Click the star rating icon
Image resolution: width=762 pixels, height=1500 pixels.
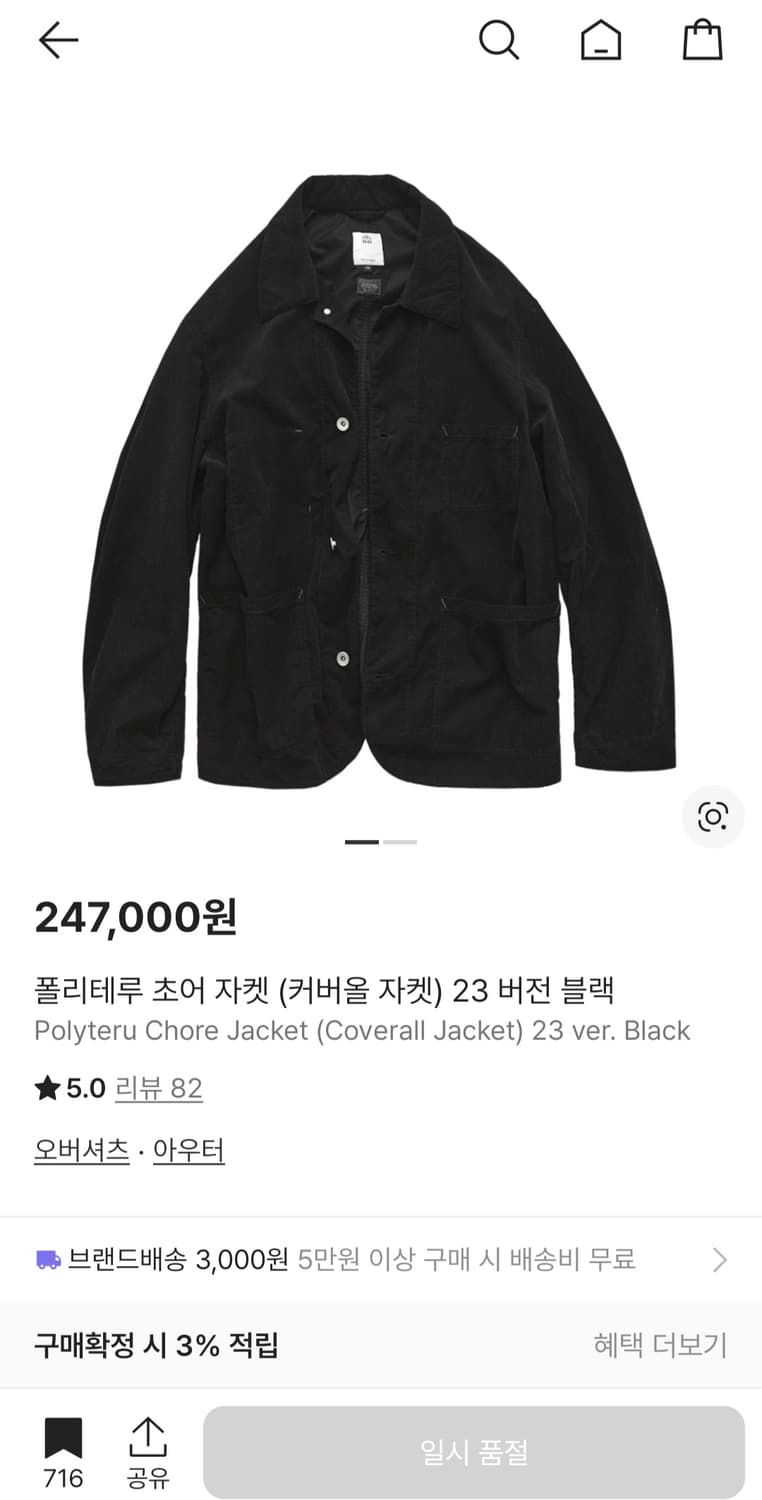pyautogui.click(x=44, y=1088)
